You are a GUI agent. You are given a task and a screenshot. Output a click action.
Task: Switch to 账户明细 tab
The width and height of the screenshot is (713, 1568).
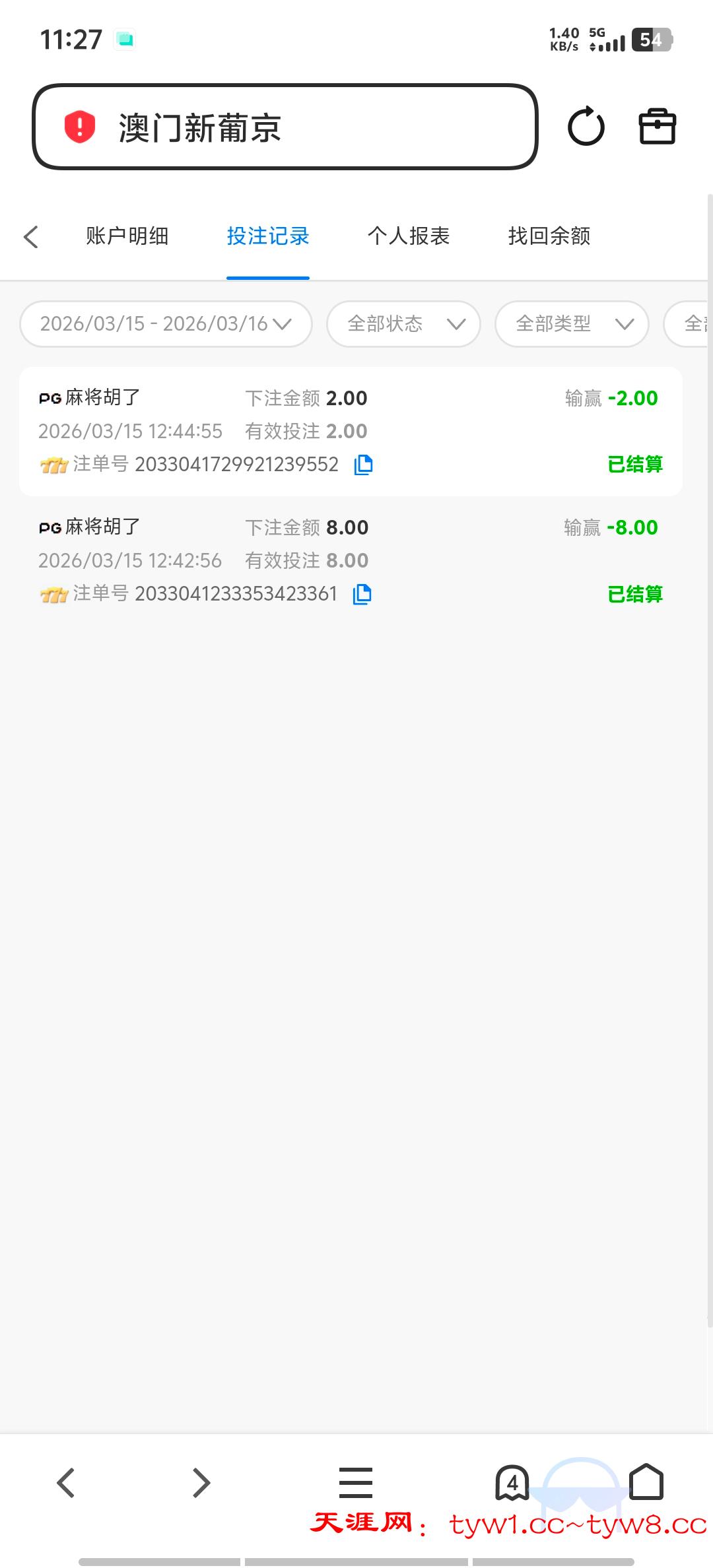[x=127, y=236]
